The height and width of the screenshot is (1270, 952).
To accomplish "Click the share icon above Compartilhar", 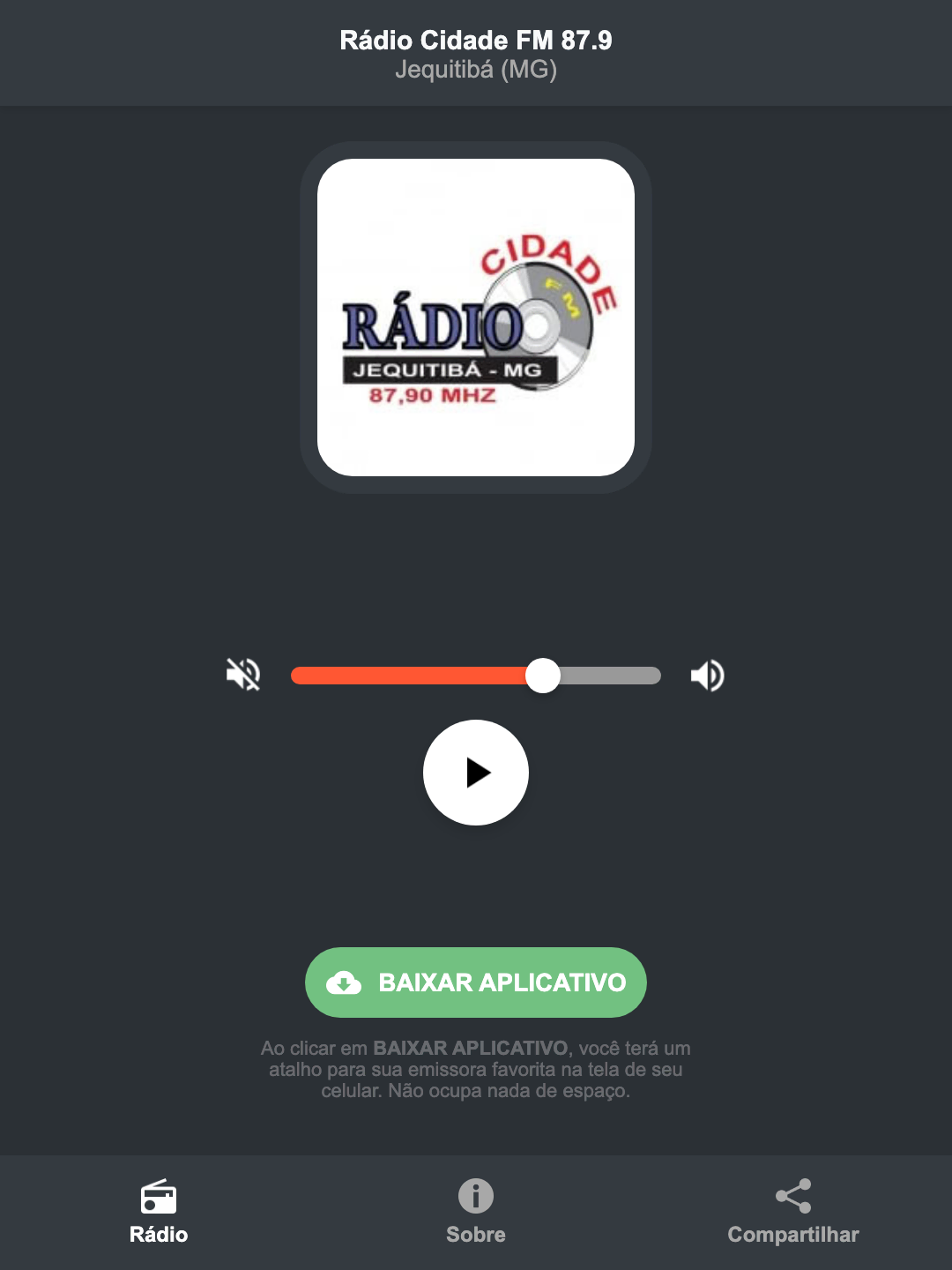I will pos(792,1195).
